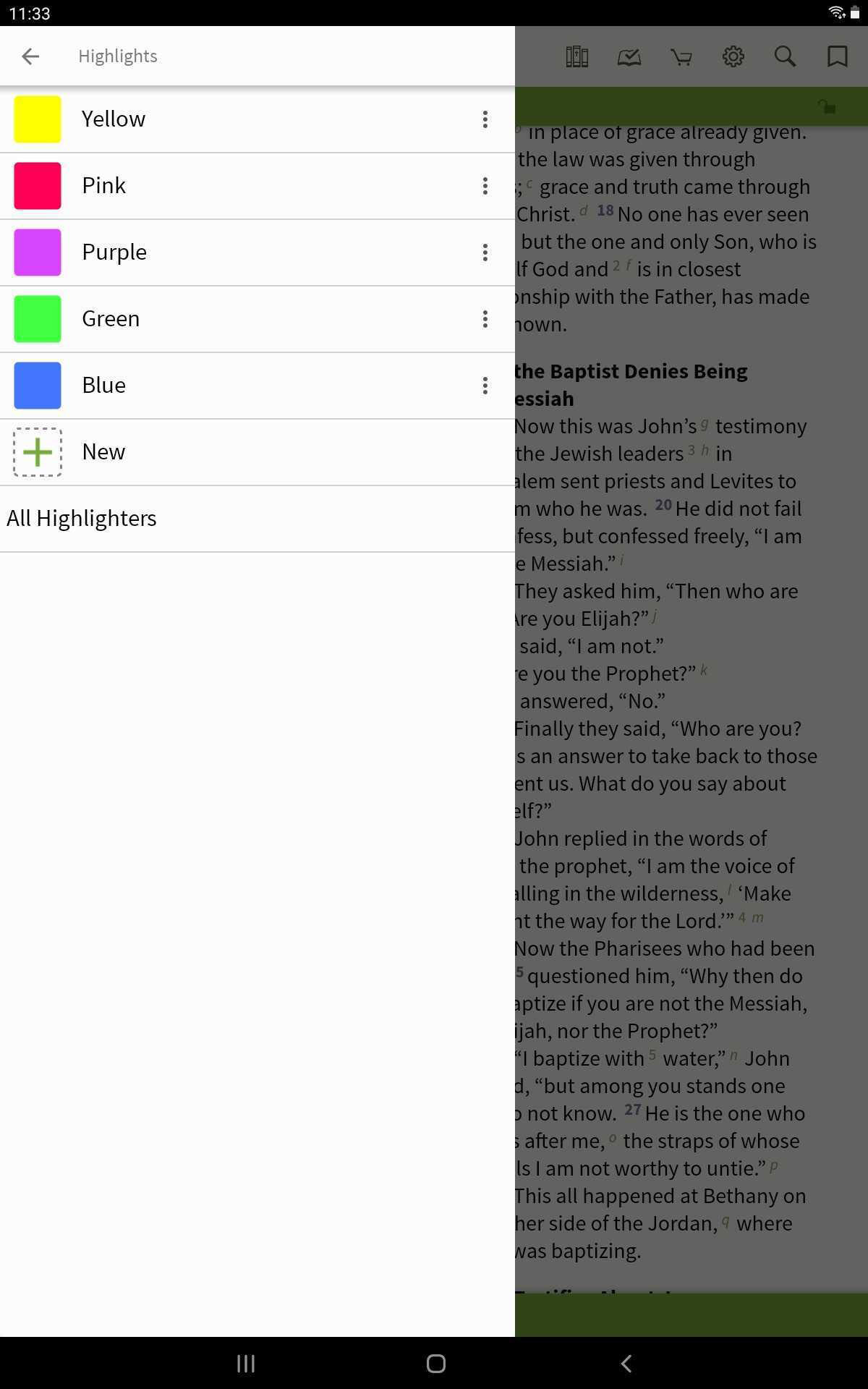Open options menu for Pink highlighter
The image size is (868, 1389).
(x=485, y=186)
